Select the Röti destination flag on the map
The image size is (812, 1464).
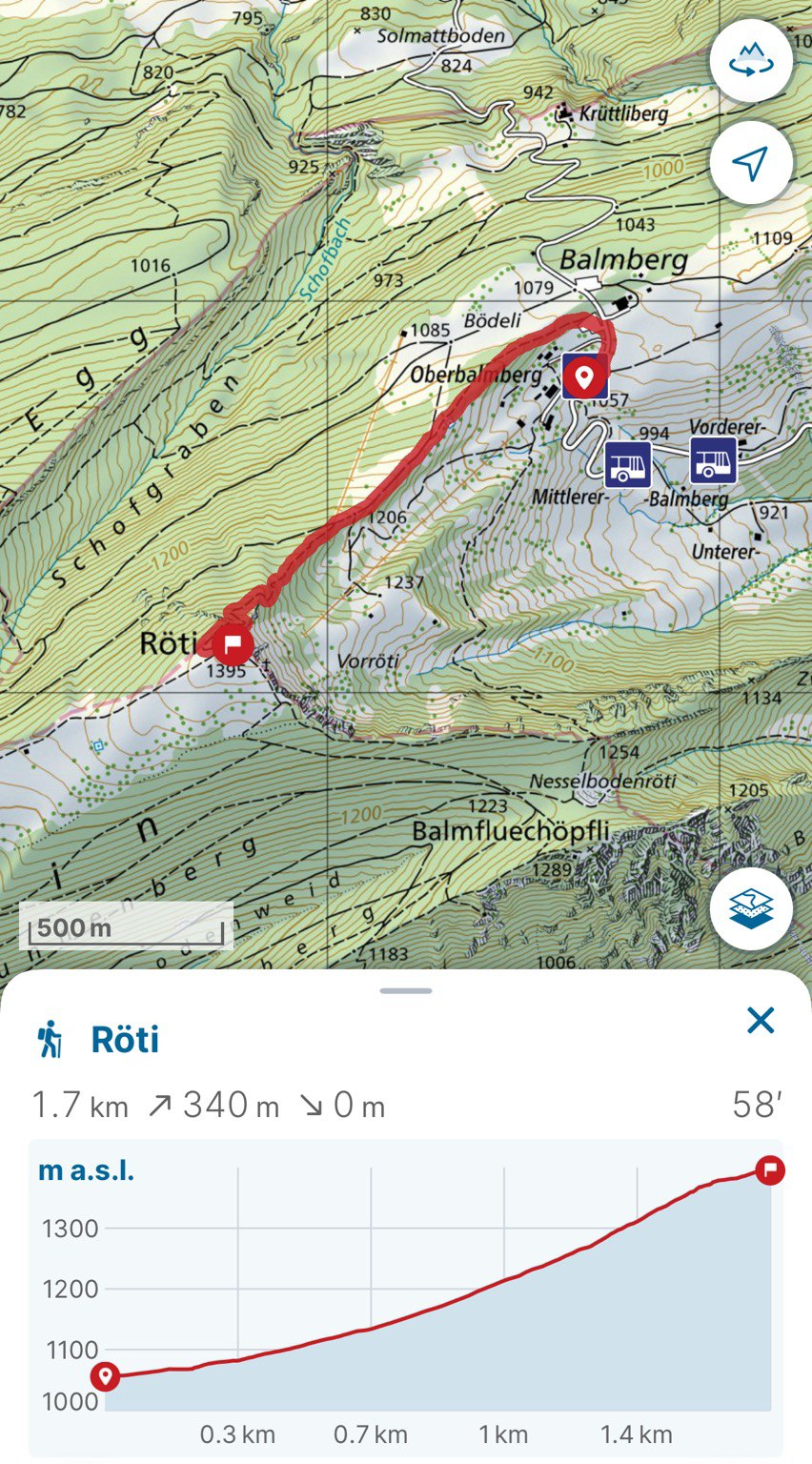[x=233, y=644]
